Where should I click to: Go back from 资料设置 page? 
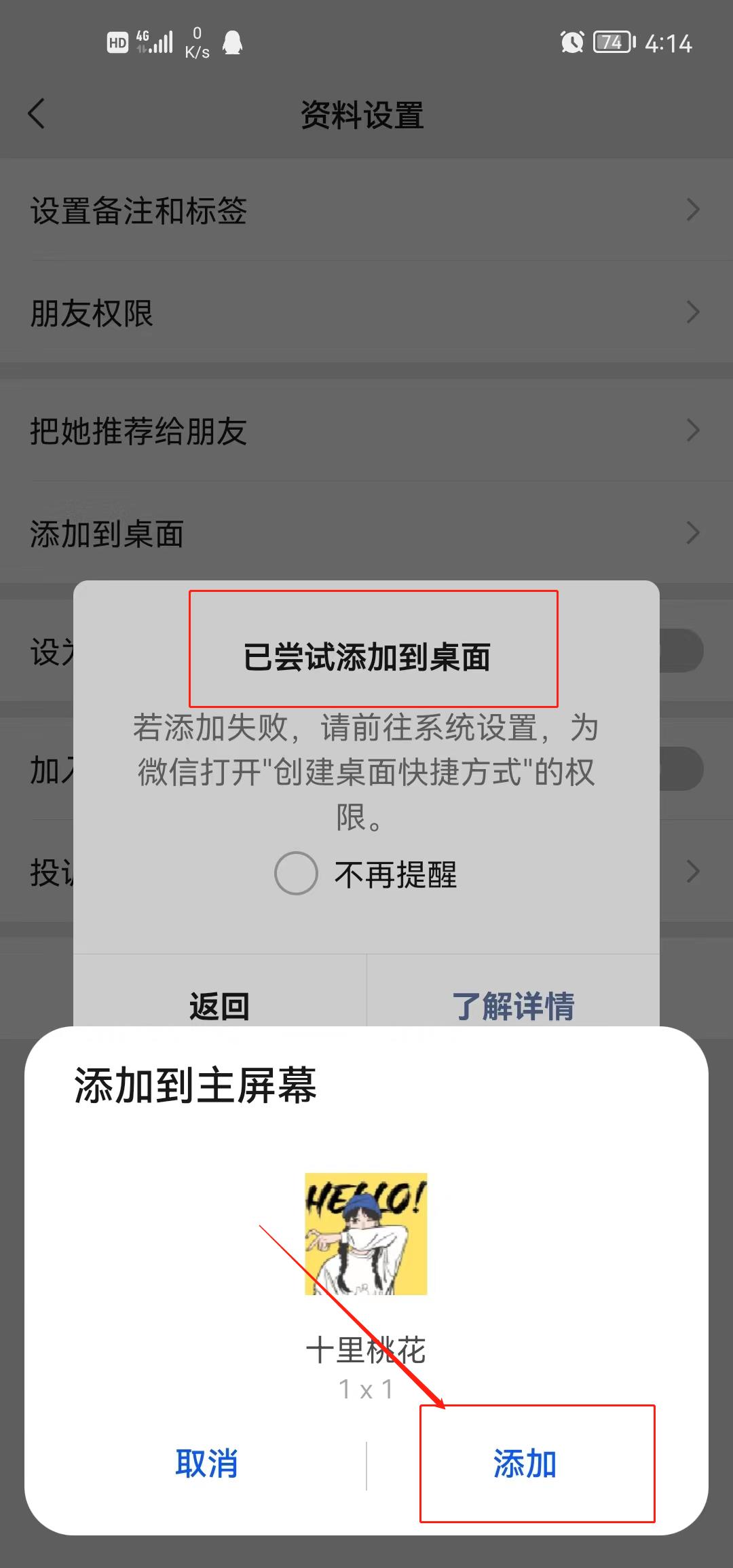pos(37,113)
